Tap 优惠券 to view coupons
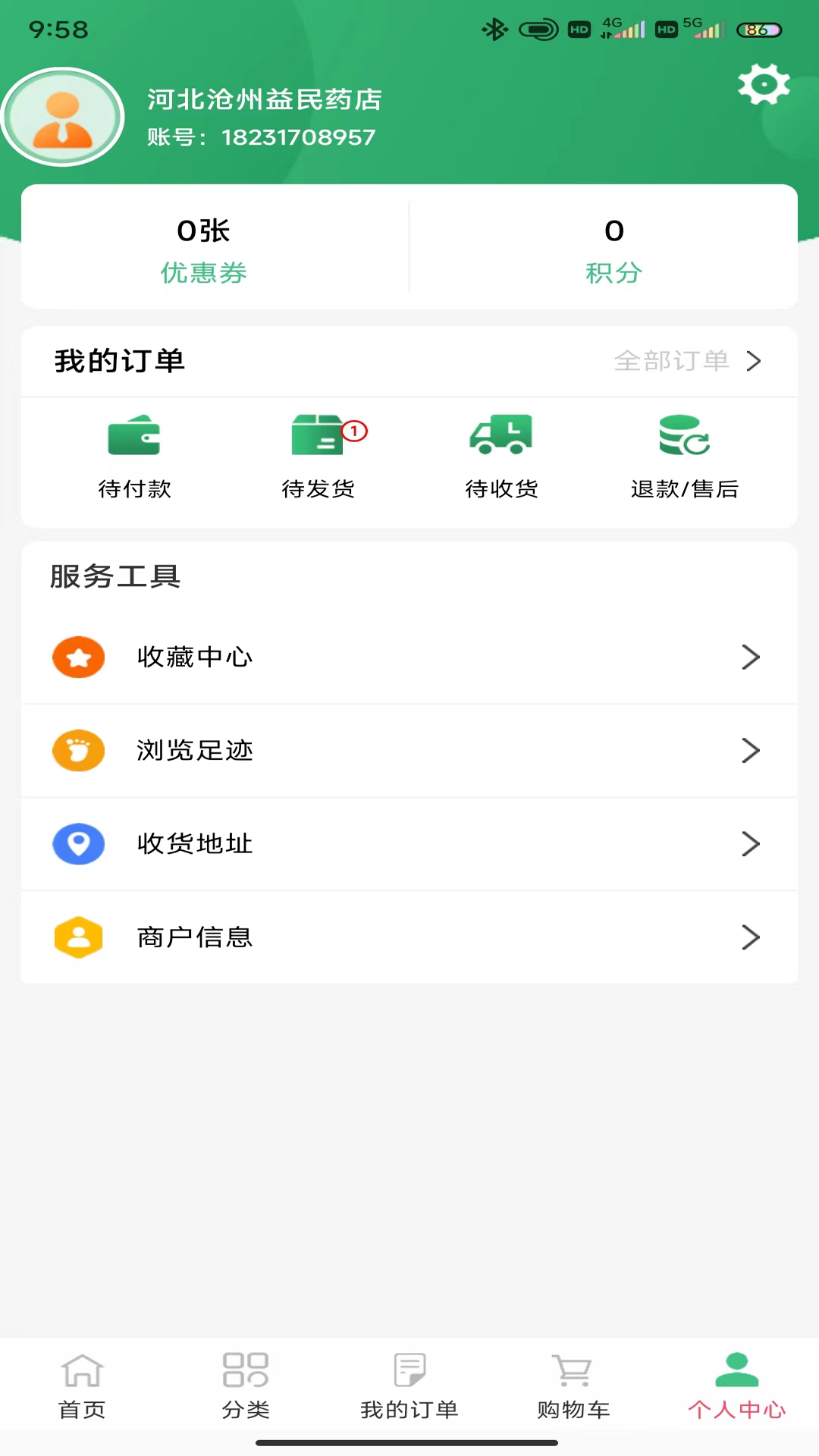 click(x=203, y=274)
